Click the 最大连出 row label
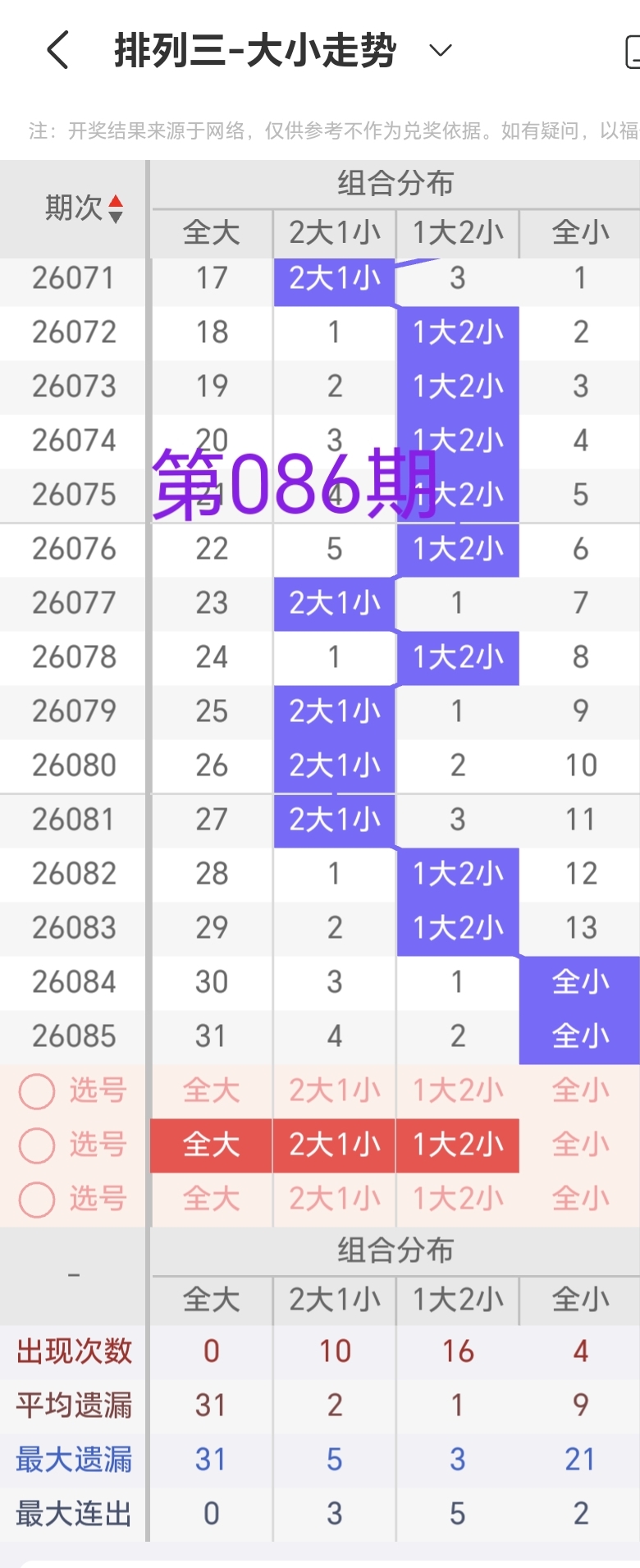The image size is (640, 1568). pyautogui.click(x=74, y=1514)
